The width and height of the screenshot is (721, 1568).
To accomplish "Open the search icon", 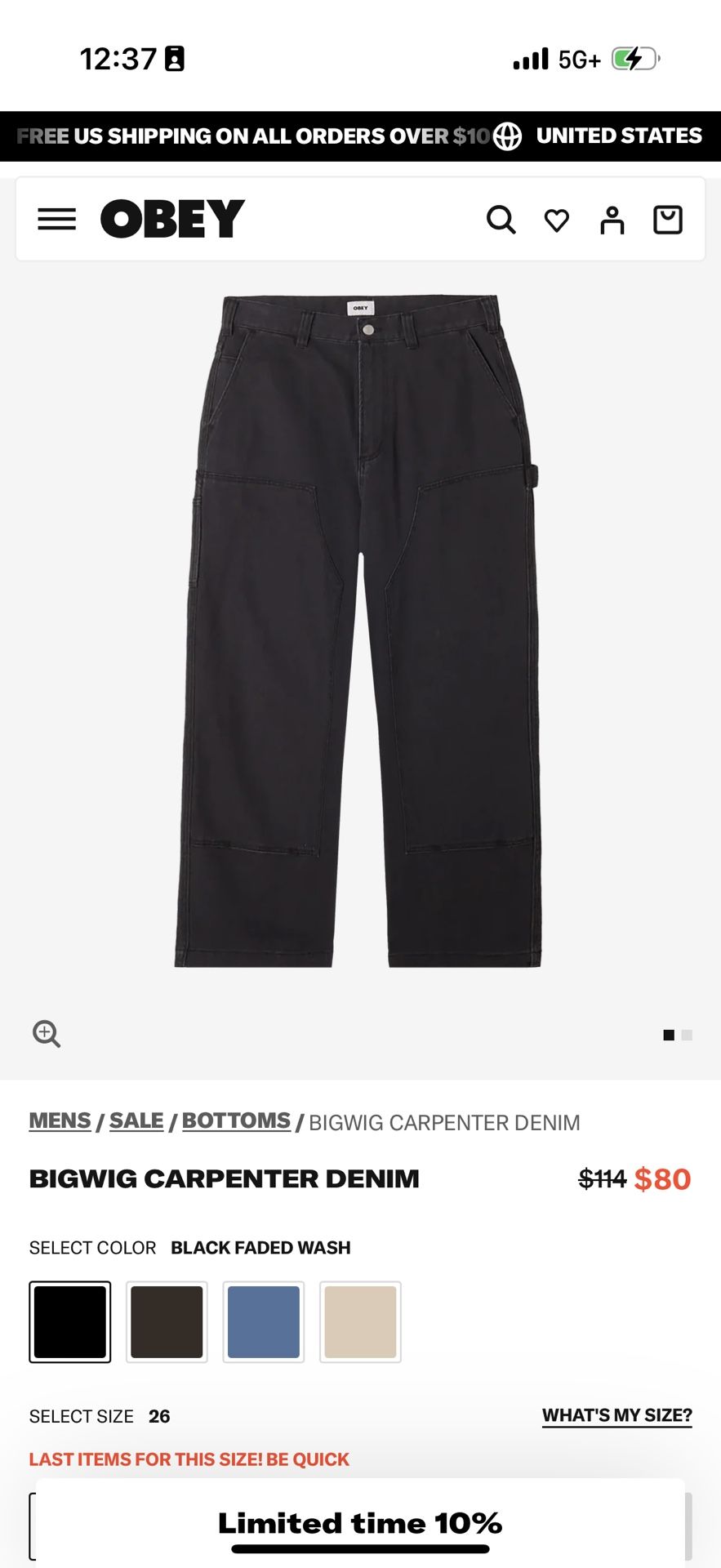I will pyautogui.click(x=501, y=220).
